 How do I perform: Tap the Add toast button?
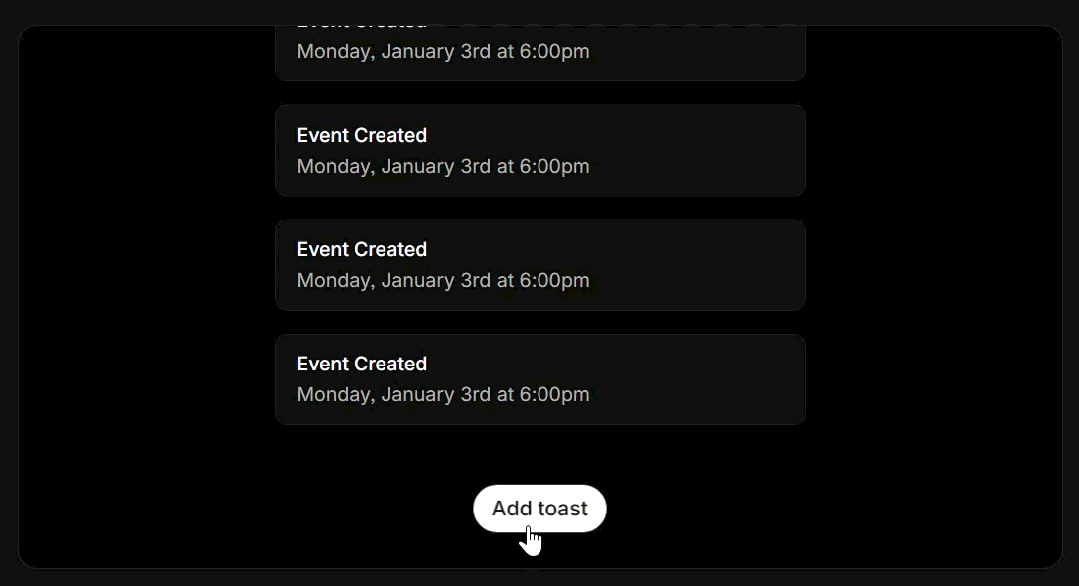(540, 508)
